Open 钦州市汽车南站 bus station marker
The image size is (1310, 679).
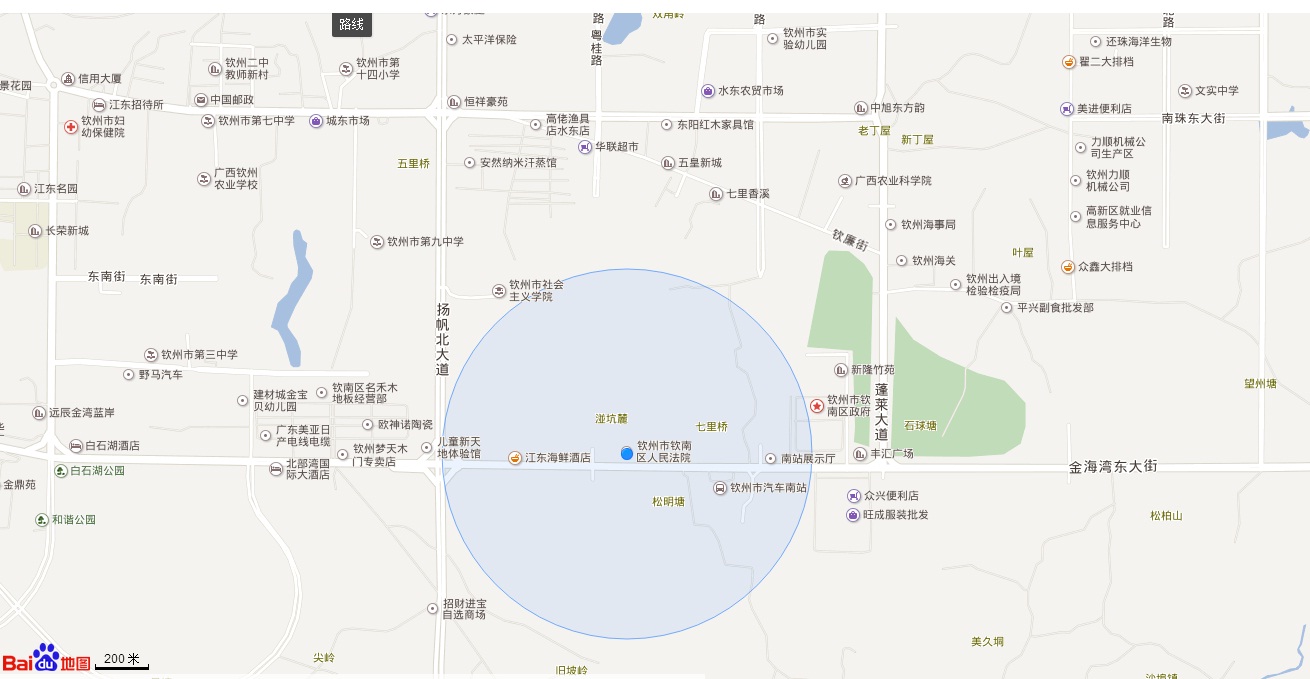point(720,488)
